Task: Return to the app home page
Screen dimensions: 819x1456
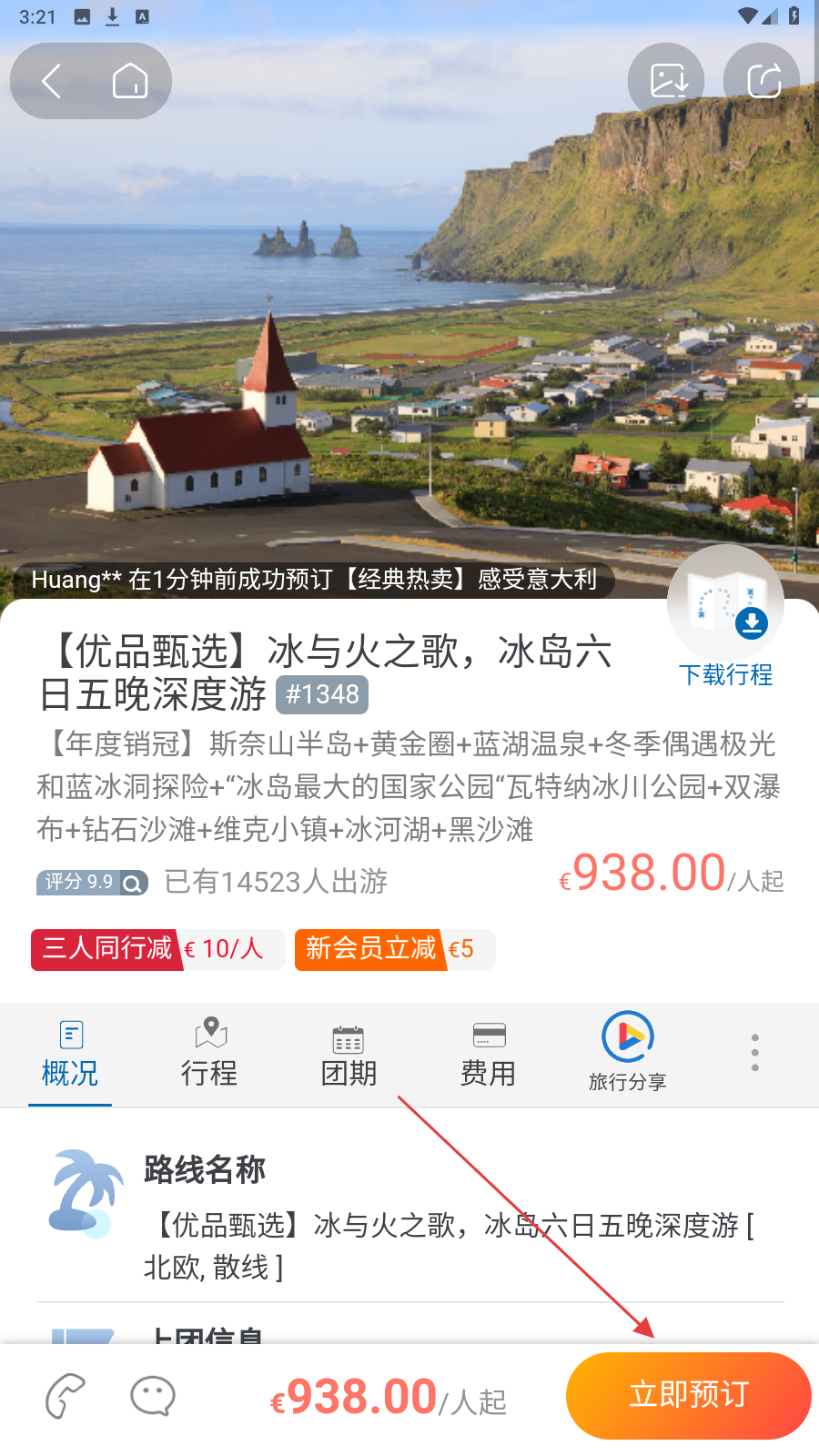Action: (129, 81)
